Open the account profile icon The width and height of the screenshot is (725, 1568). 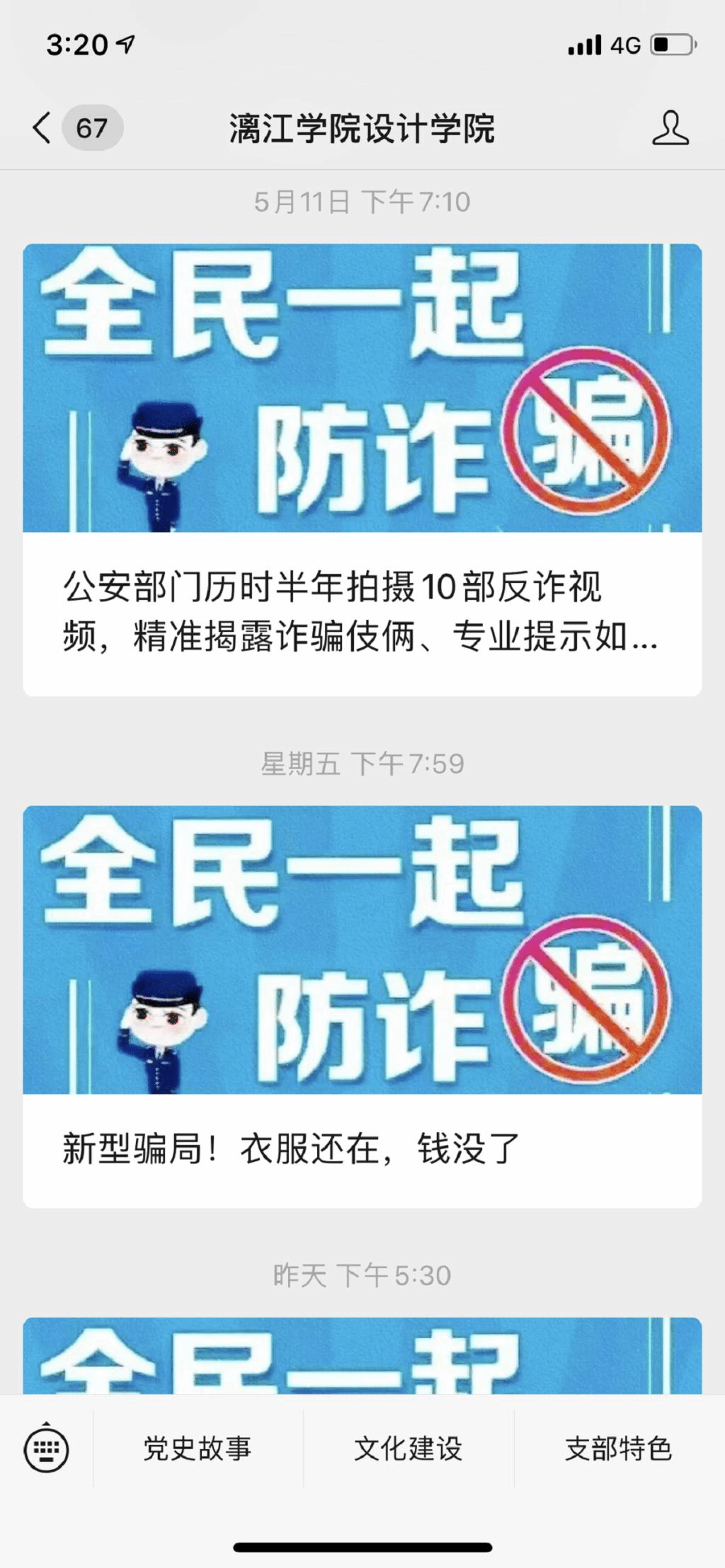670,128
